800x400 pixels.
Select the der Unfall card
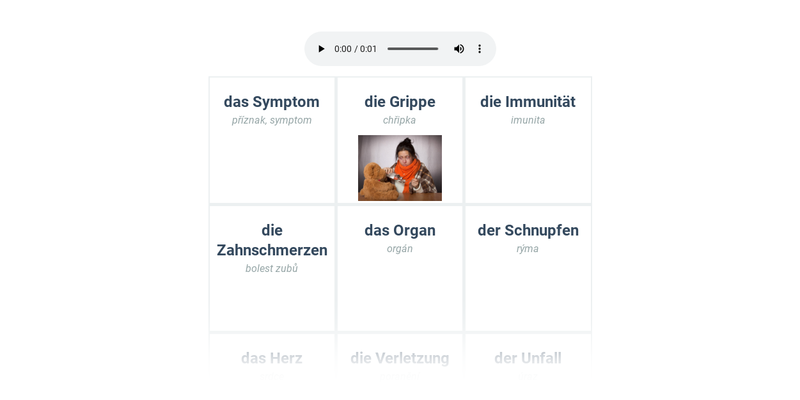coord(528,358)
